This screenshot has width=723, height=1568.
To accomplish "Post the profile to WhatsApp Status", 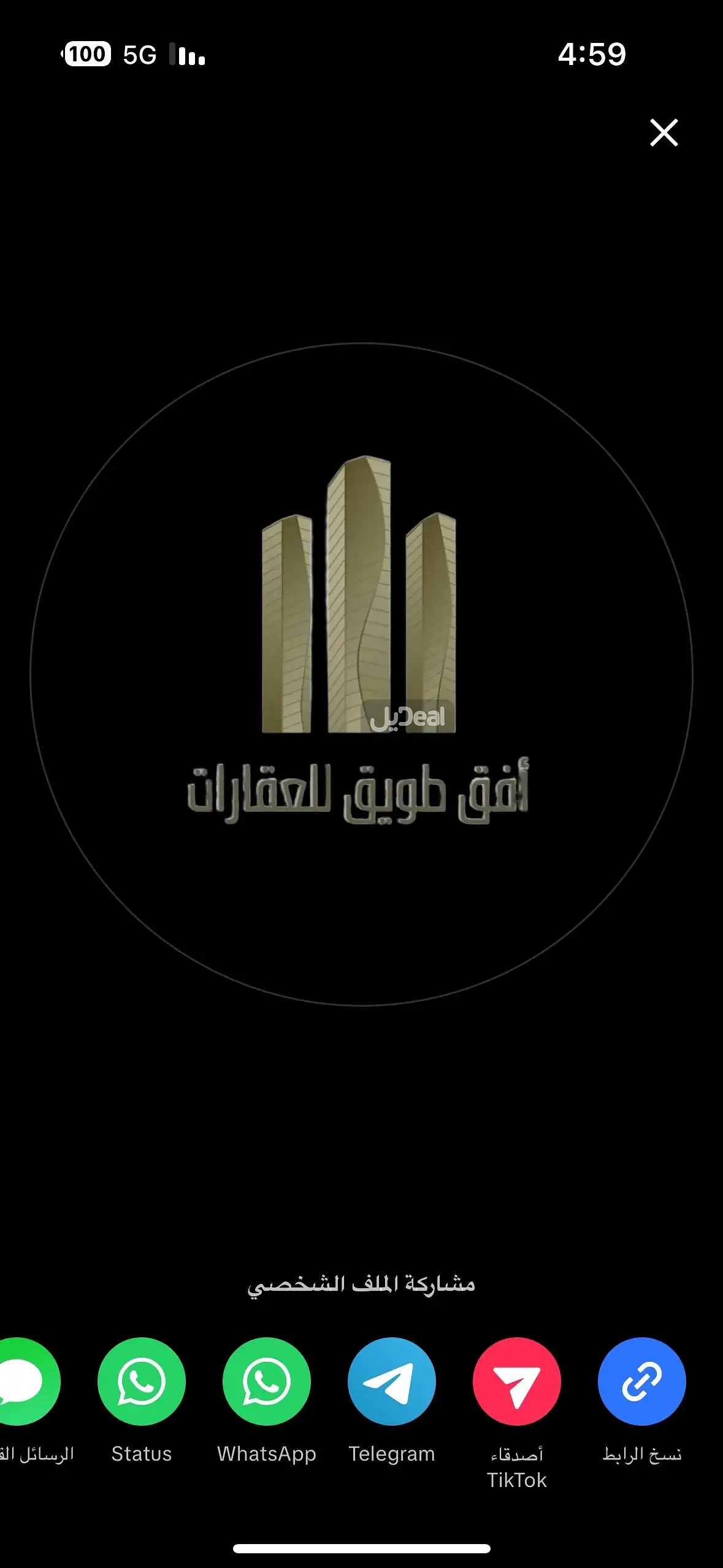I will point(142,1381).
